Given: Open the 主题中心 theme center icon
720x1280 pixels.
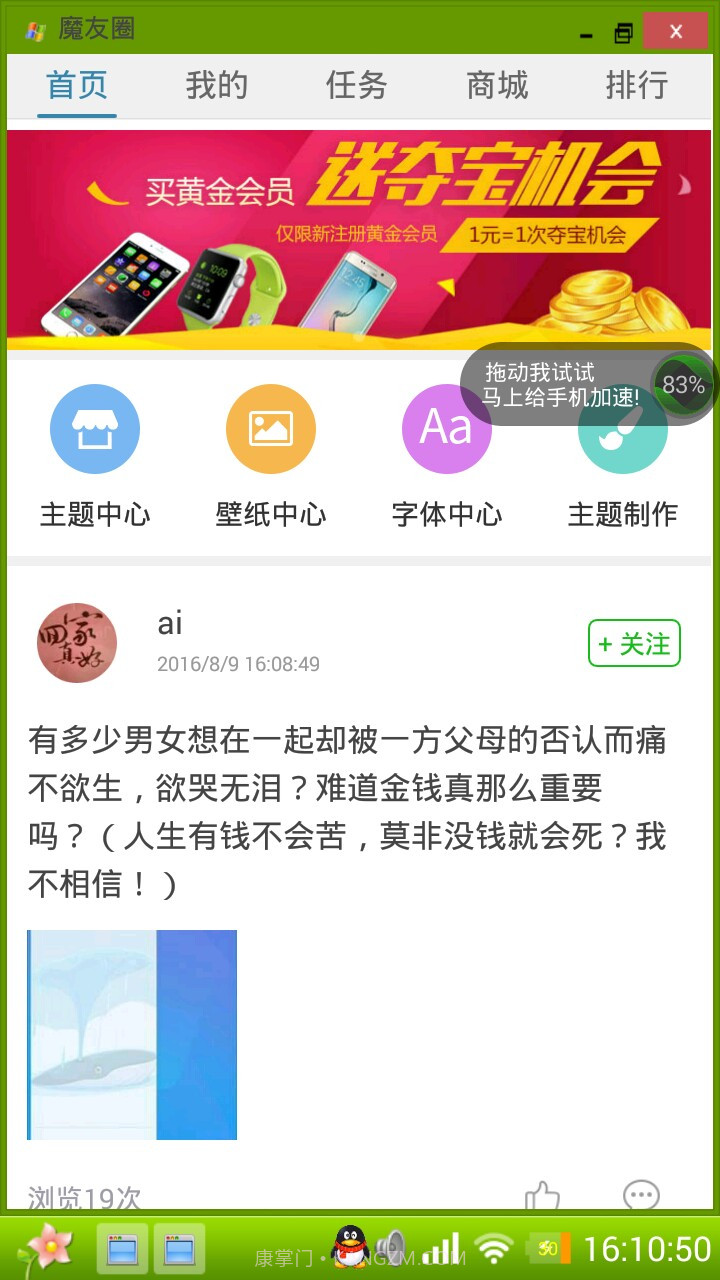Looking at the screenshot, I should [95, 428].
